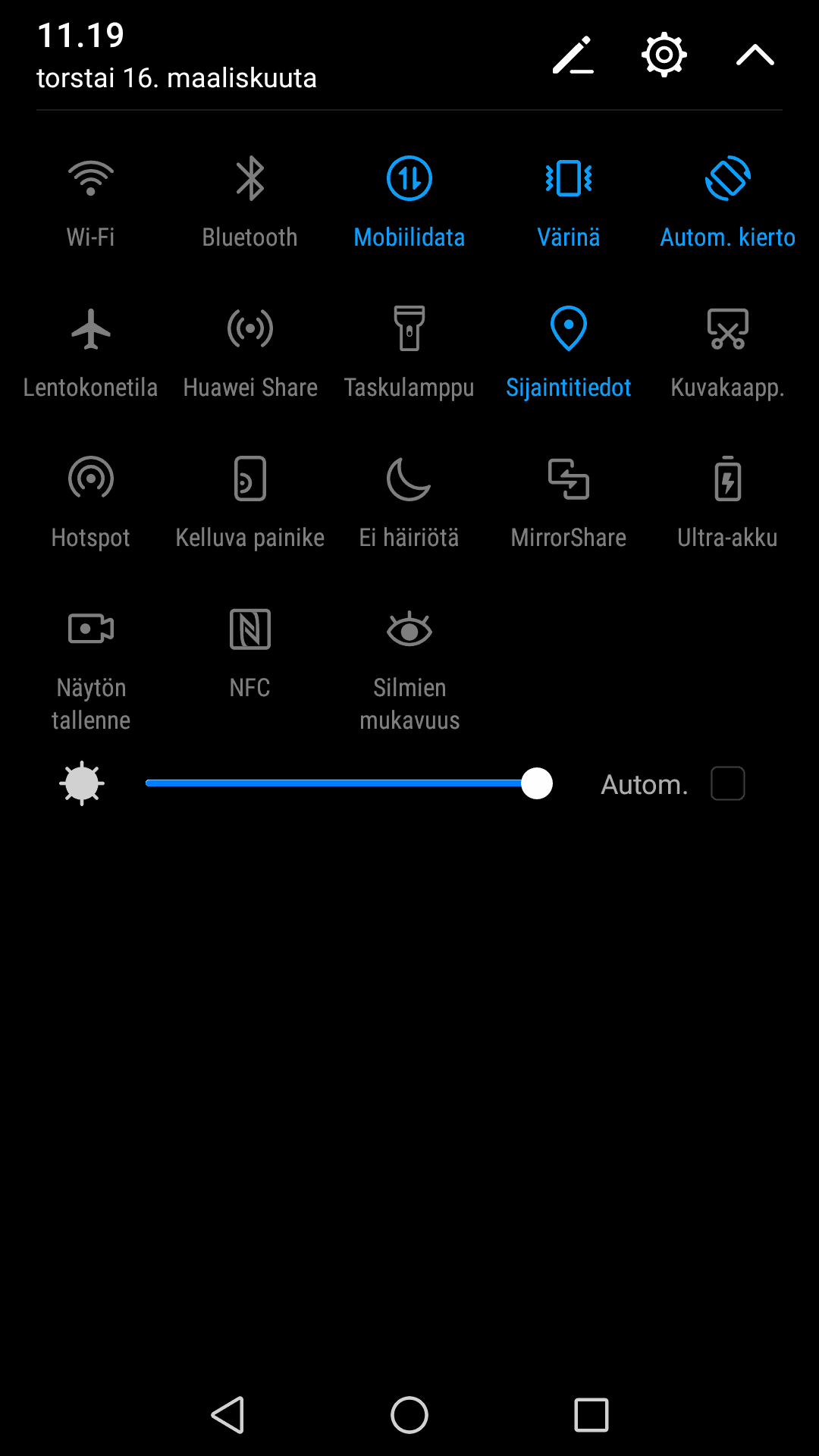Enable Bluetooth

coord(250,180)
